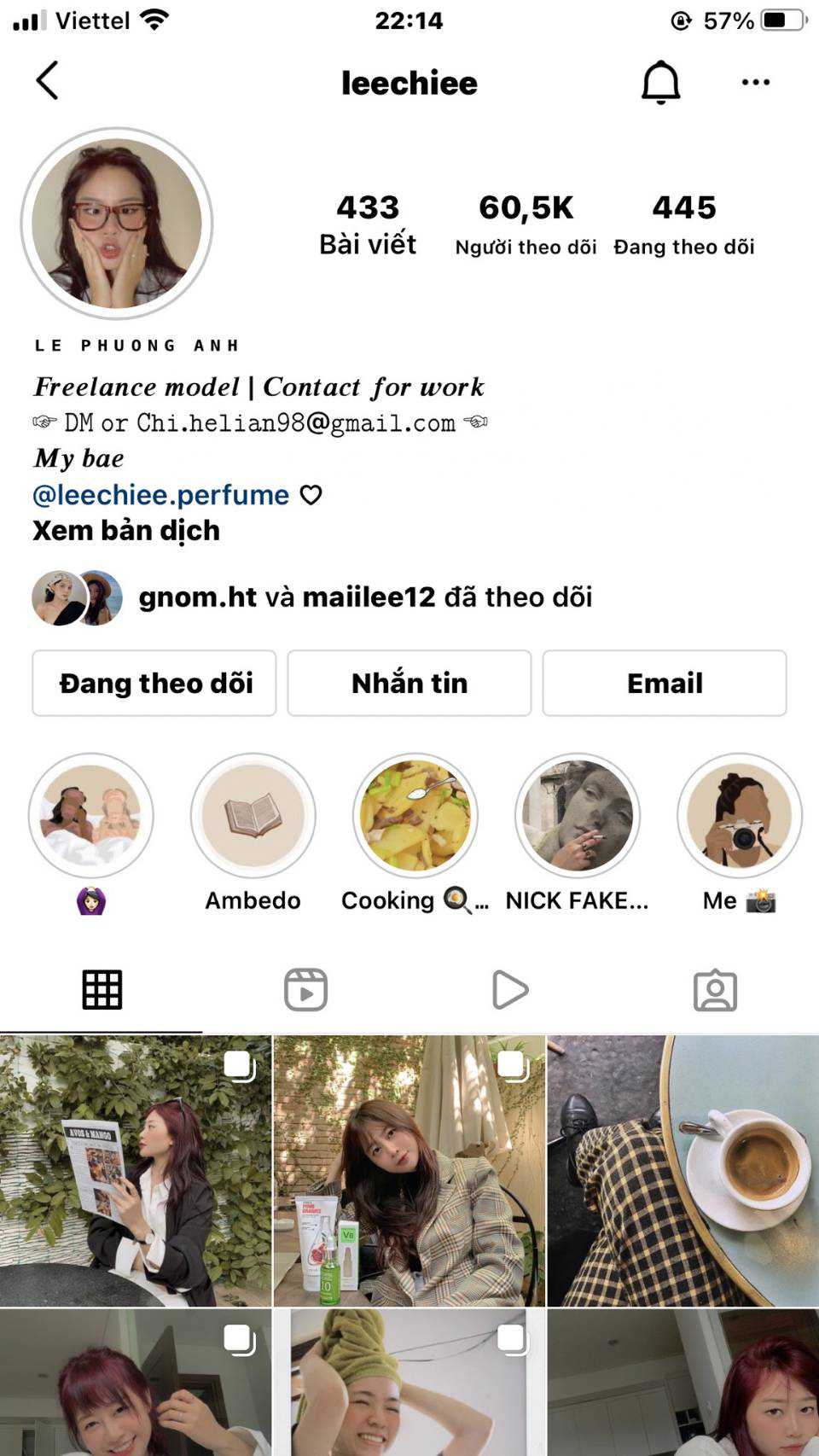This screenshot has width=819, height=1456.
Task: View leechiee's profile picture story
Action: click(x=117, y=224)
